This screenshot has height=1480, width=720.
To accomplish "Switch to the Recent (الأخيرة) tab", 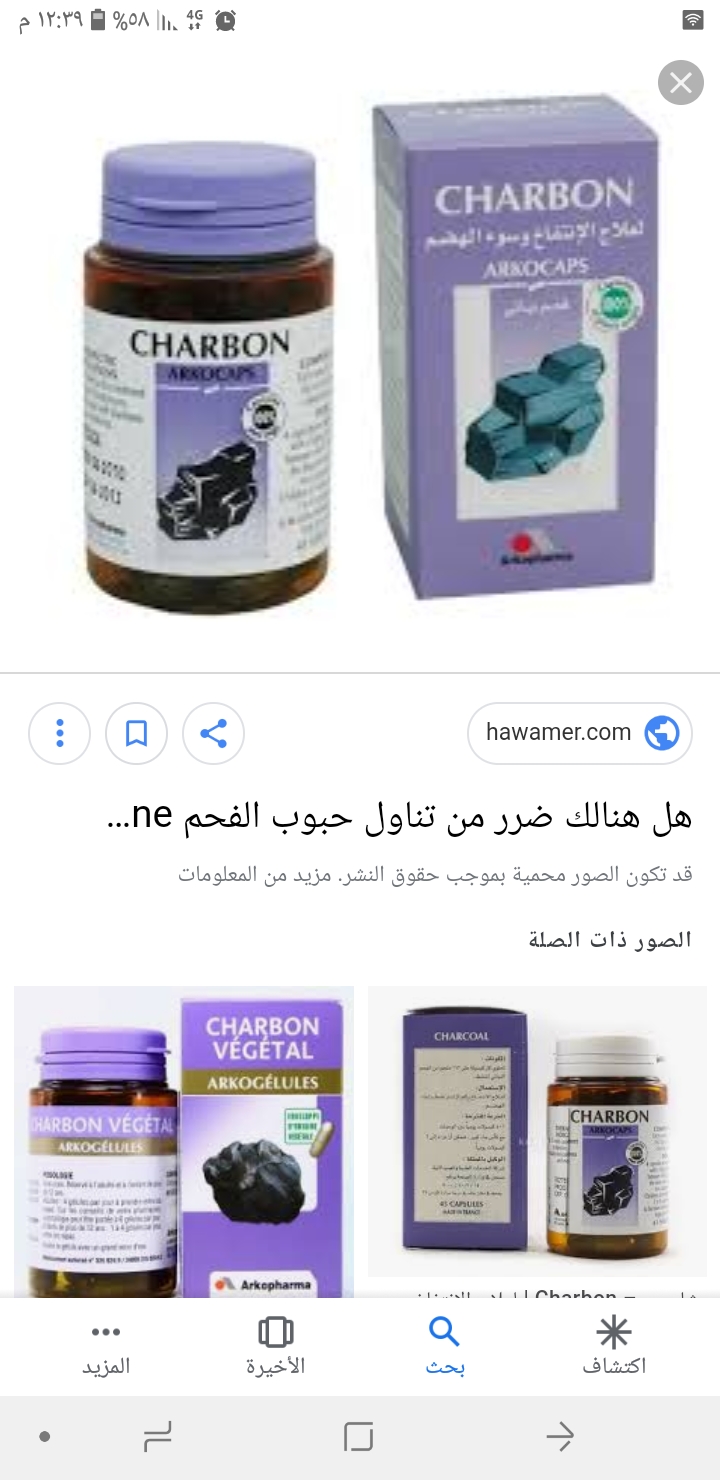I will coord(275,1346).
